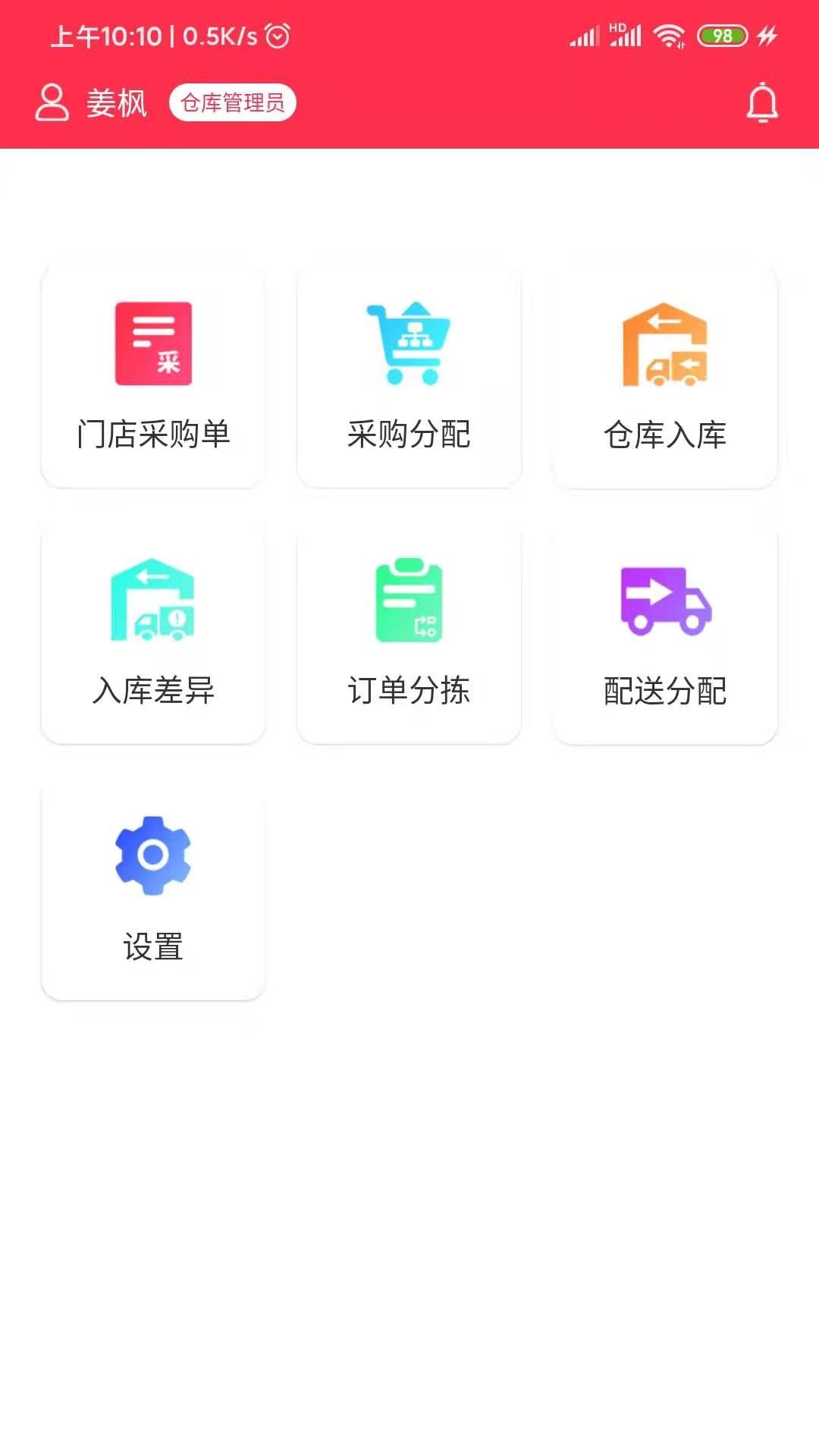Open the 采购分配 card

[409, 376]
